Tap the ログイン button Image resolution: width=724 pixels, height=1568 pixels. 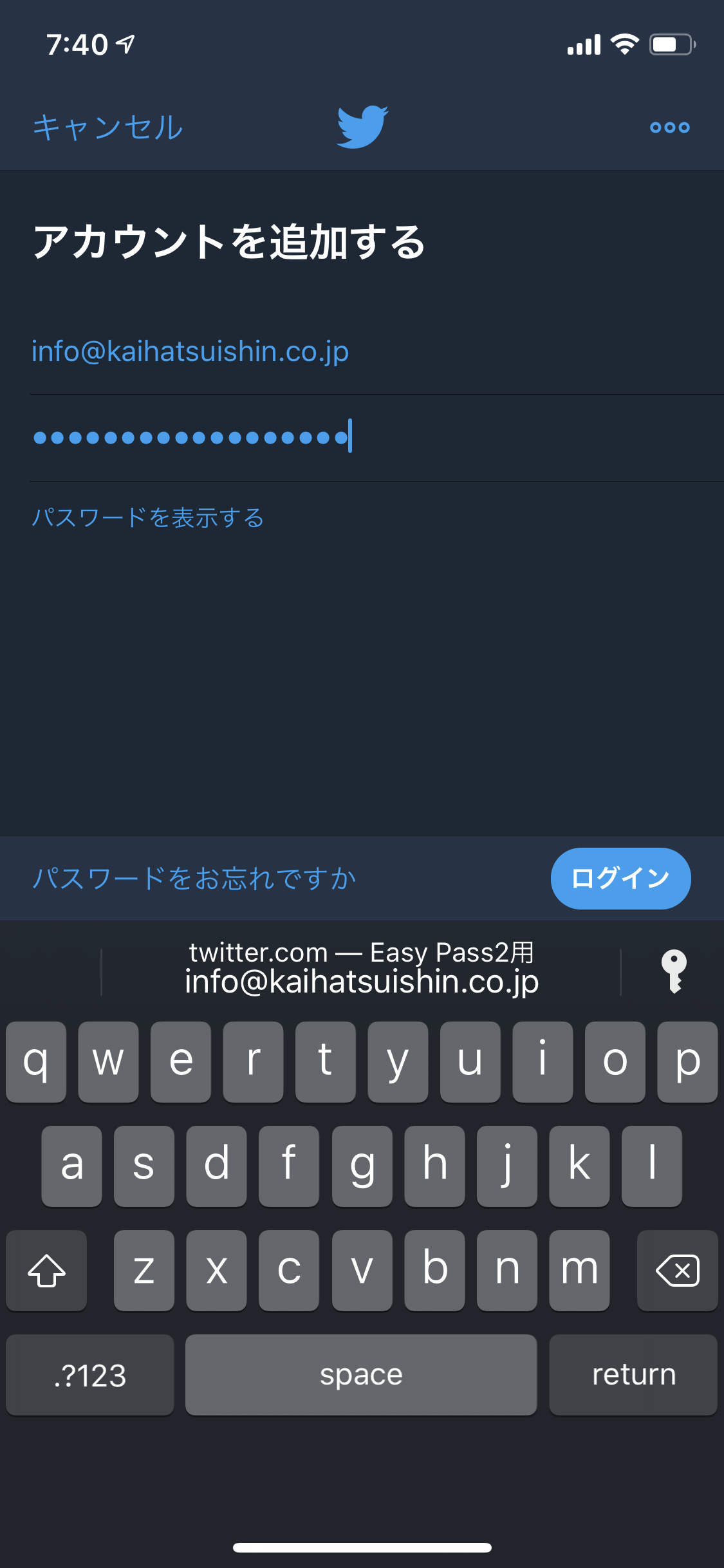pos(620,878)
